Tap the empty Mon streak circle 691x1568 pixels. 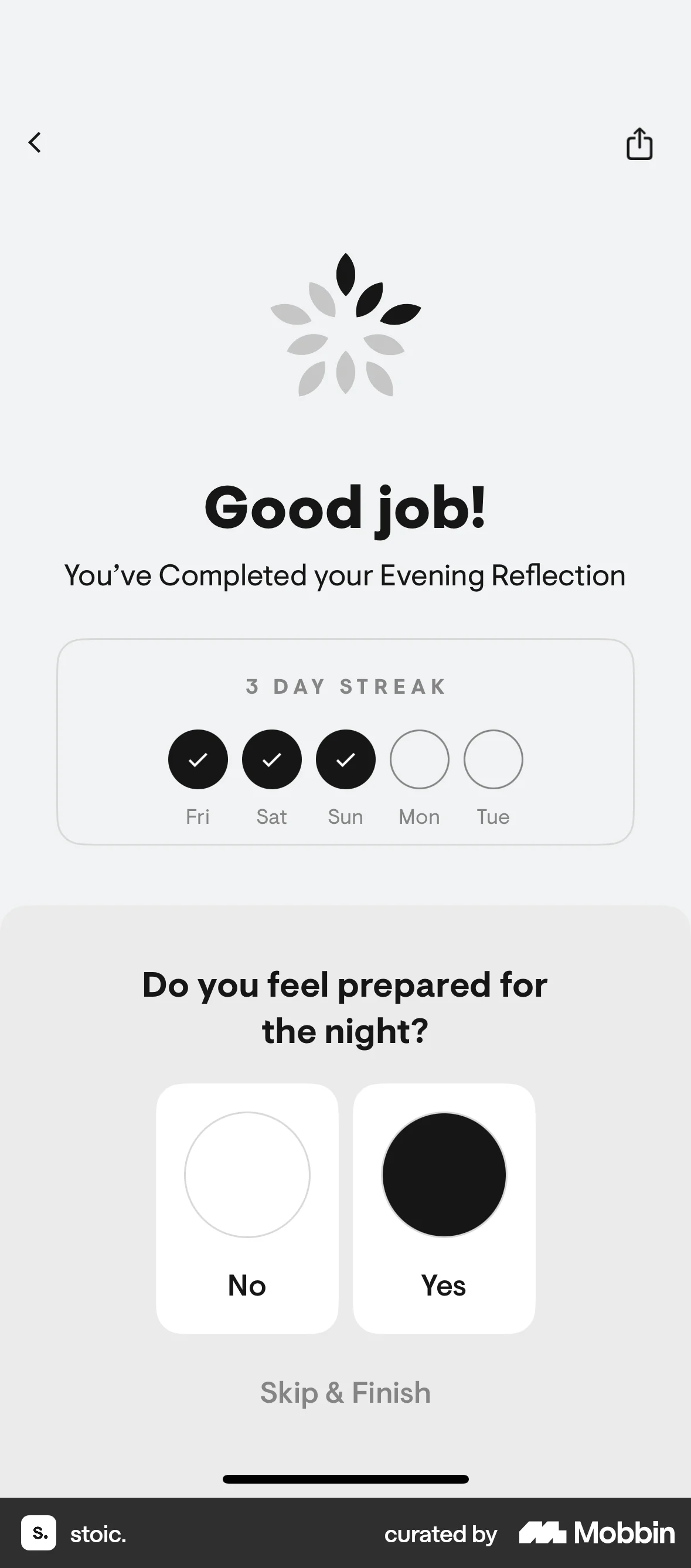419,759
